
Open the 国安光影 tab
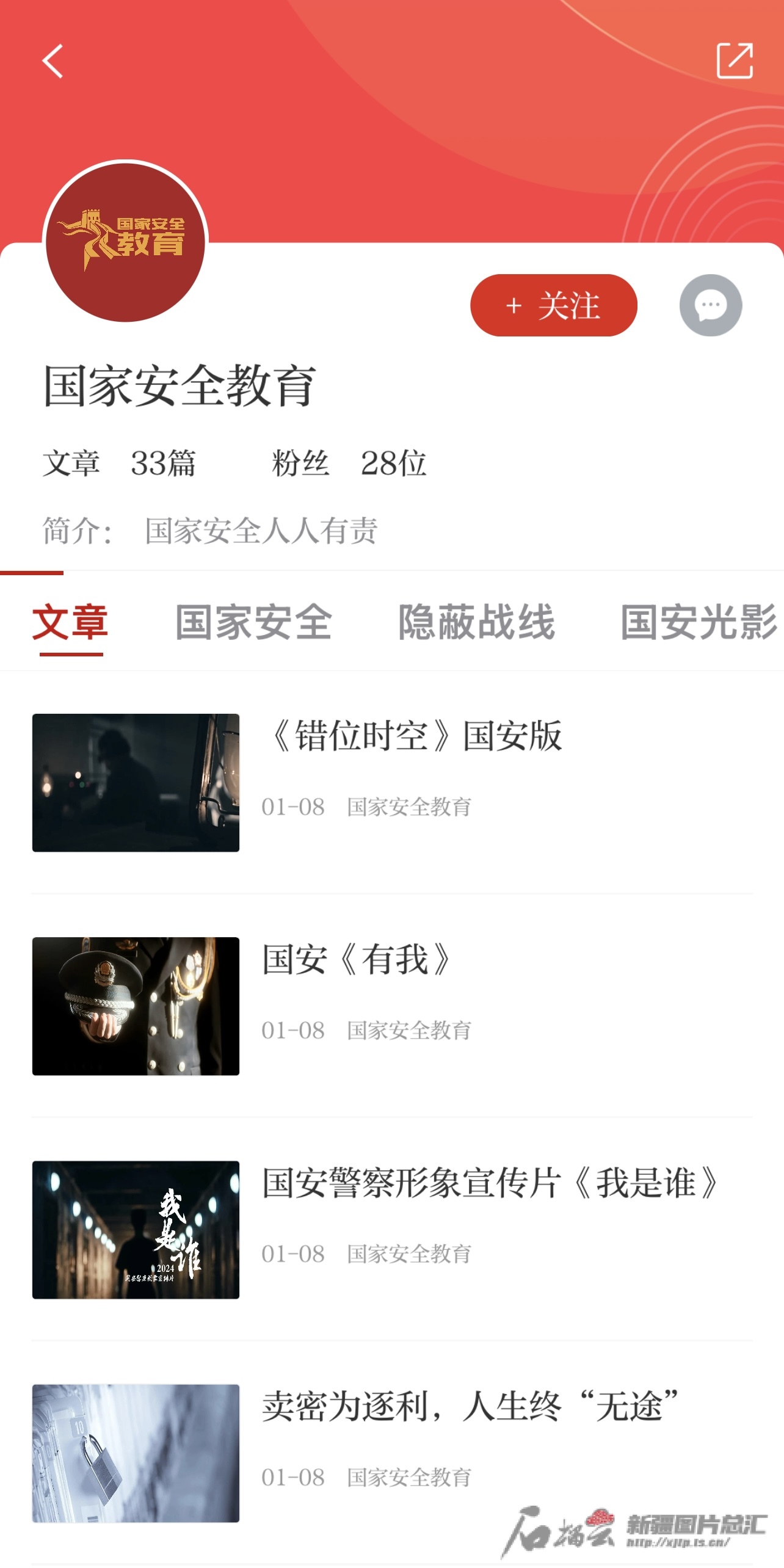[699, 623]
